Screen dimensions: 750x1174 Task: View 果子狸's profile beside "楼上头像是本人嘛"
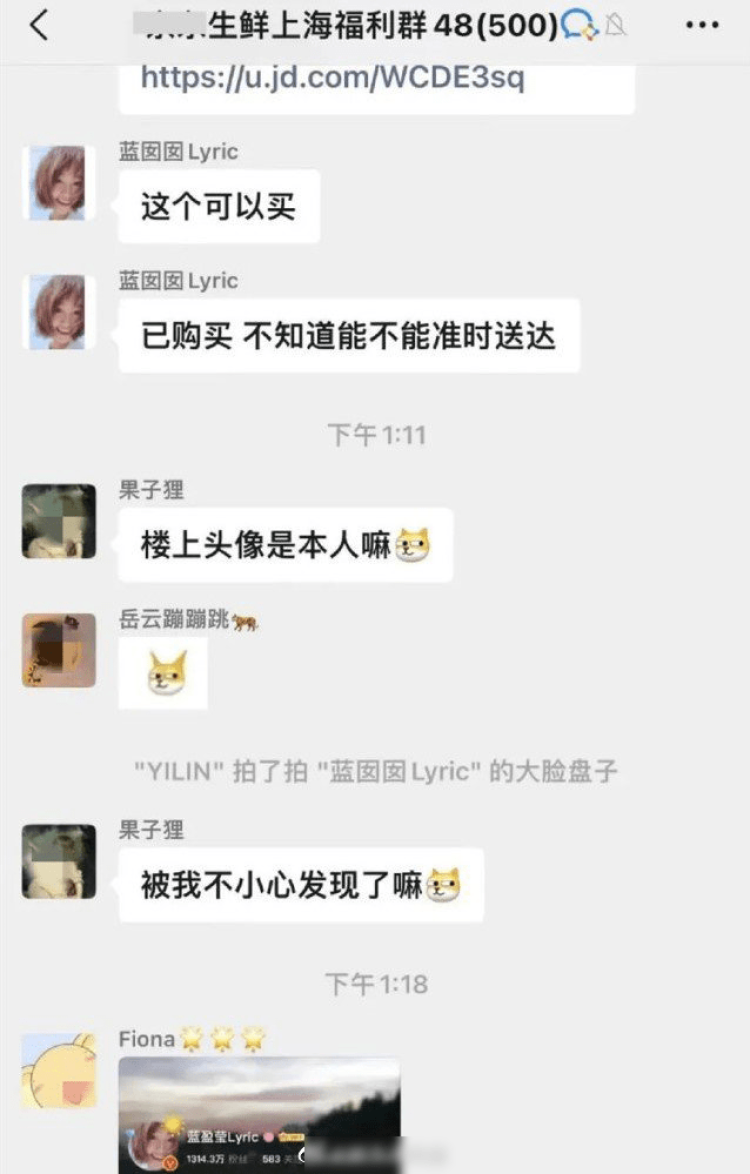pos(59,521)
